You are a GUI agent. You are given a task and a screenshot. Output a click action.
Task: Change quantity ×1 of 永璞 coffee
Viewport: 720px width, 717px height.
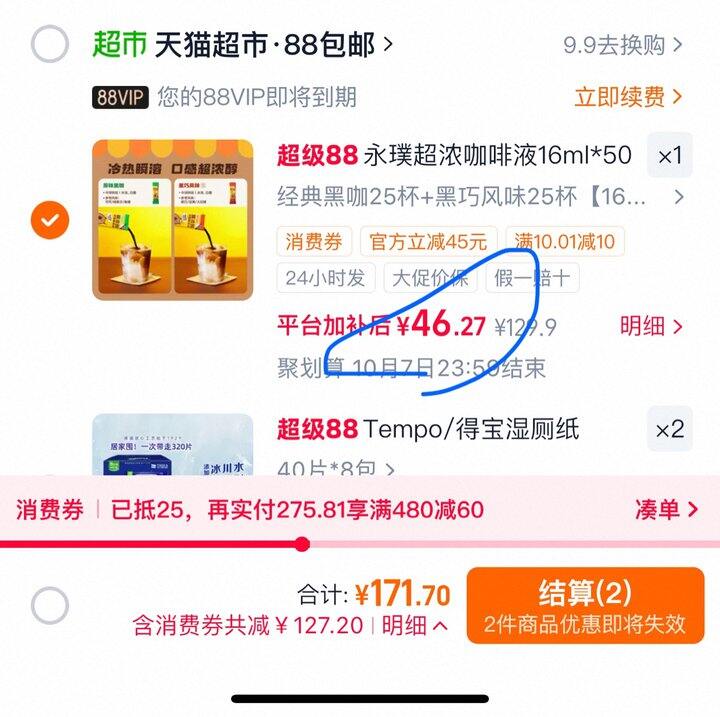(669, 155)
